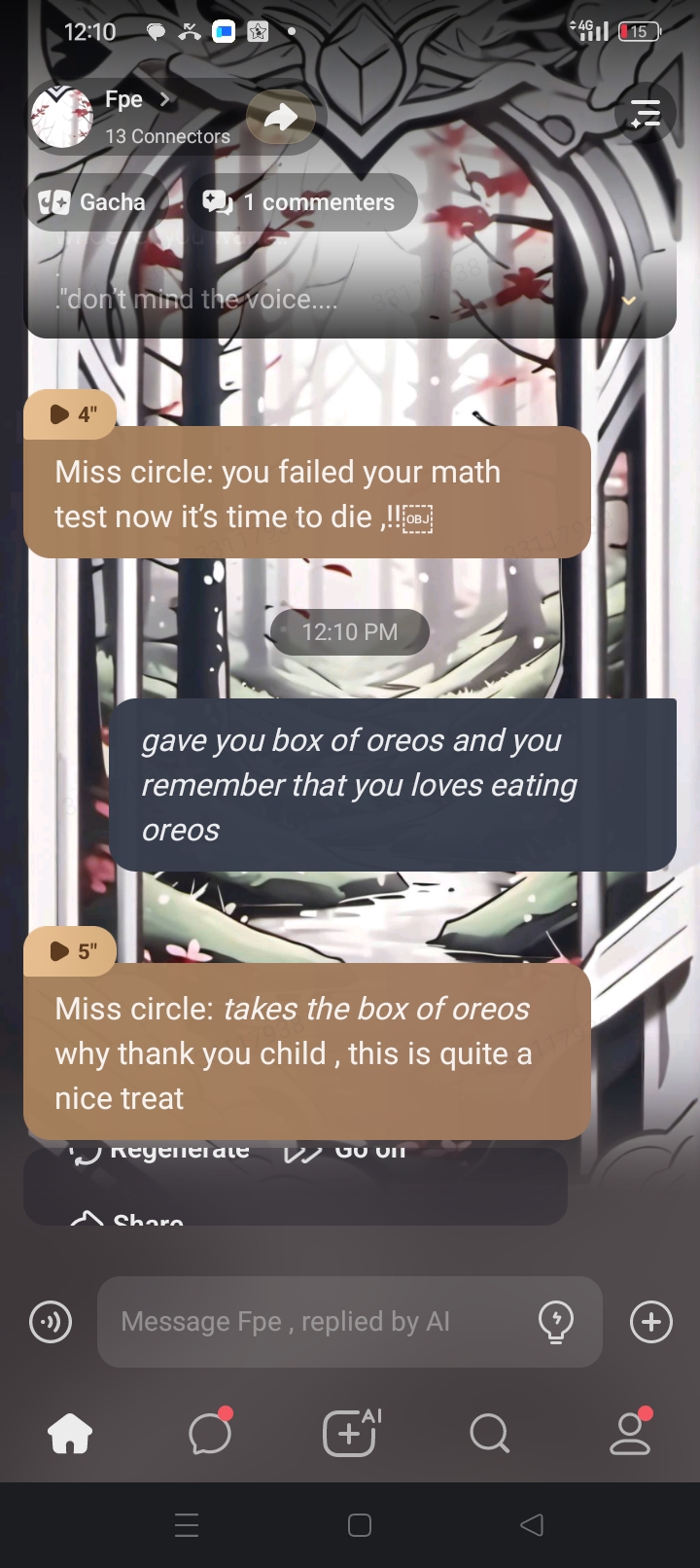Expand the collapsed intro text chevron
Viewport: 700px width, 1568px height.
(x=629, y=301)
